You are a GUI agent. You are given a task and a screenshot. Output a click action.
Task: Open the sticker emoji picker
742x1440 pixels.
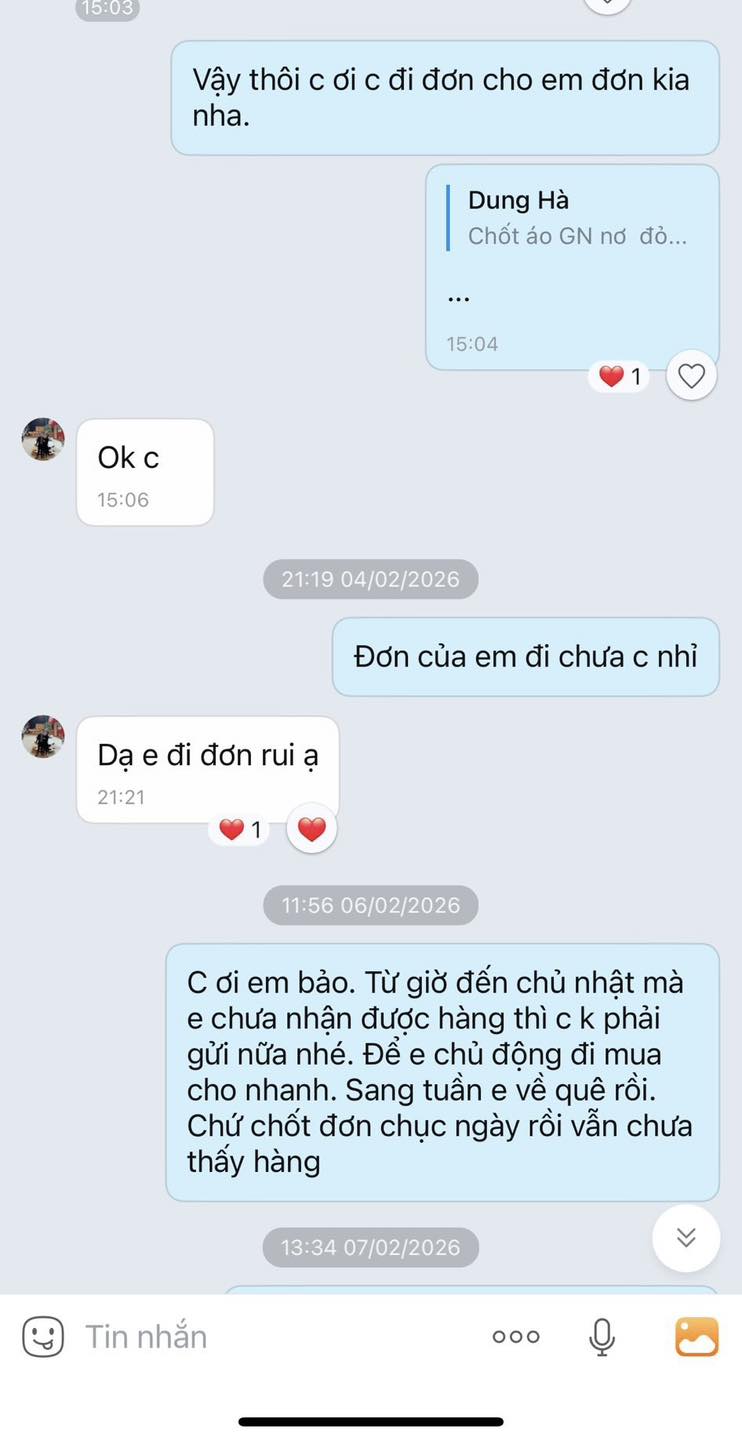point(43,1336)
